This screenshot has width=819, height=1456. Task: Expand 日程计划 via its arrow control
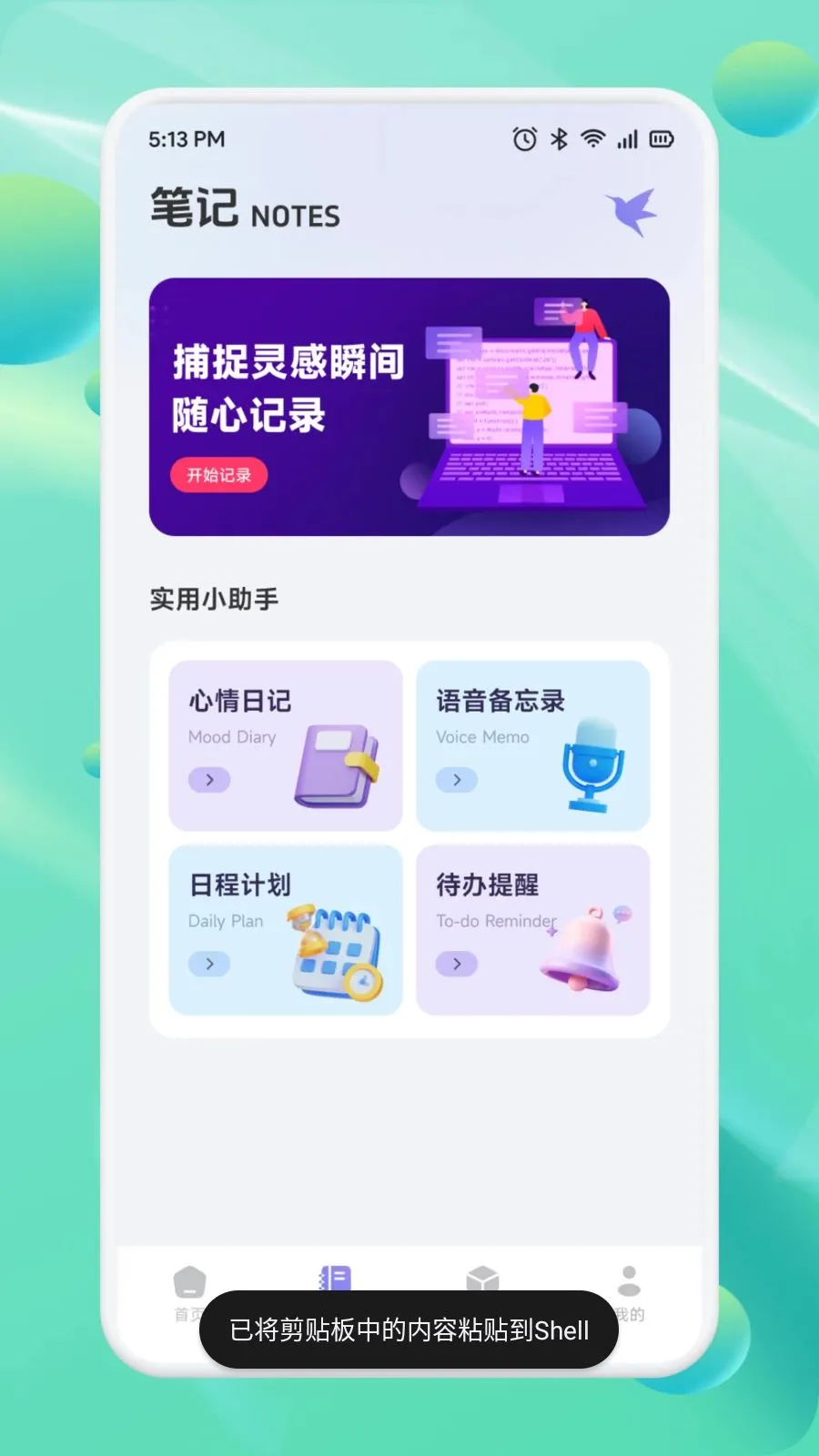[210, 964]
